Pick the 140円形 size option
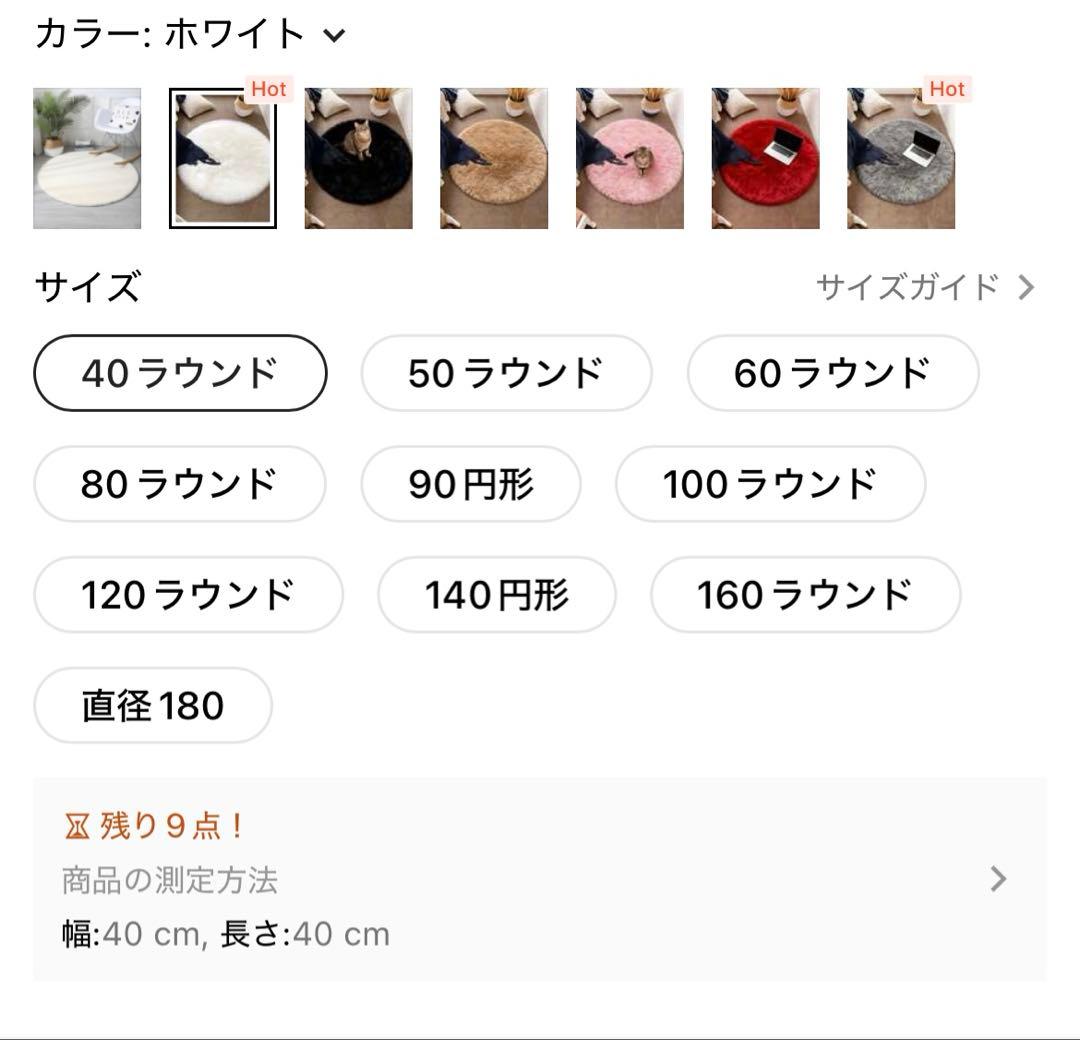 tap(497, 595)
